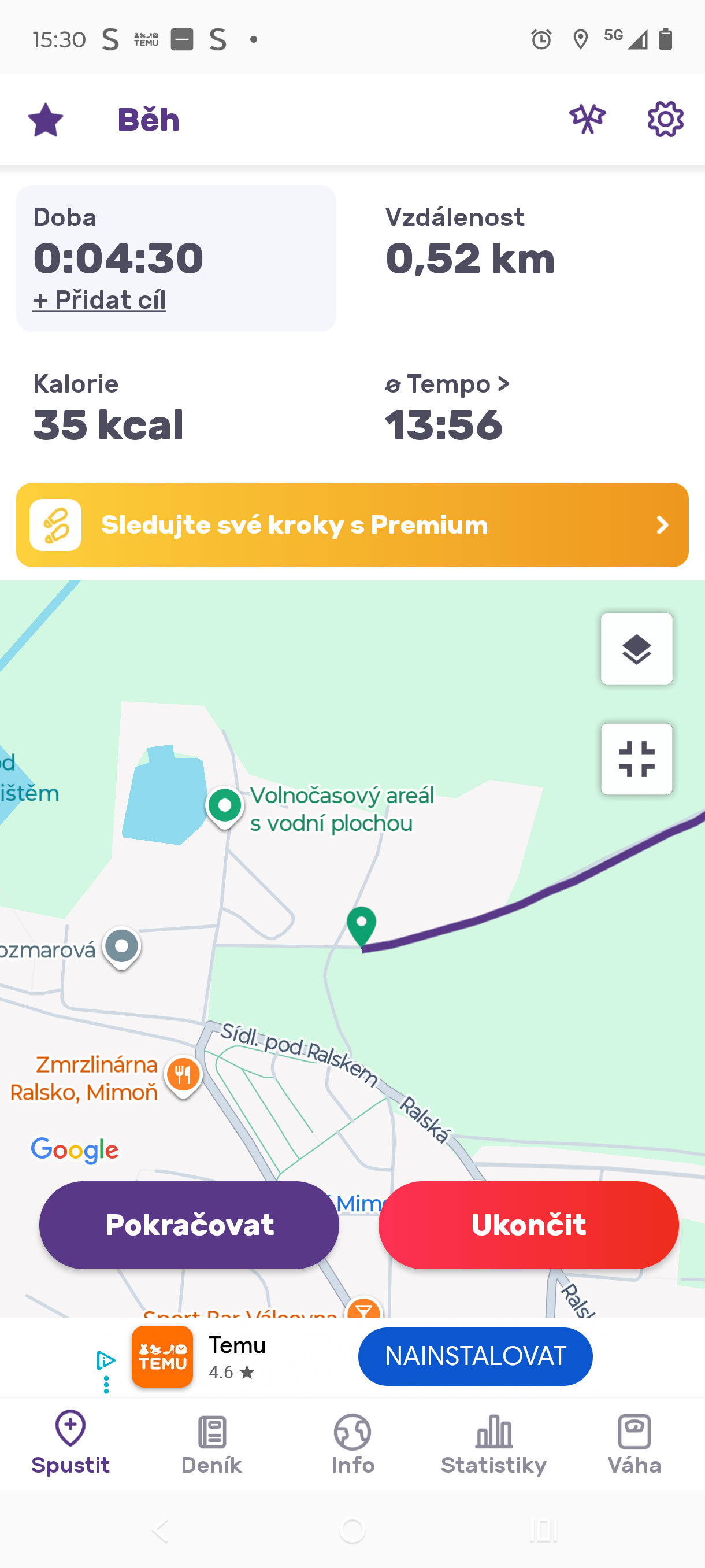Install Temu via NAINSTALOVAT button
Viewport: 705px width, 1568px height.
[x=475, y=1356]
